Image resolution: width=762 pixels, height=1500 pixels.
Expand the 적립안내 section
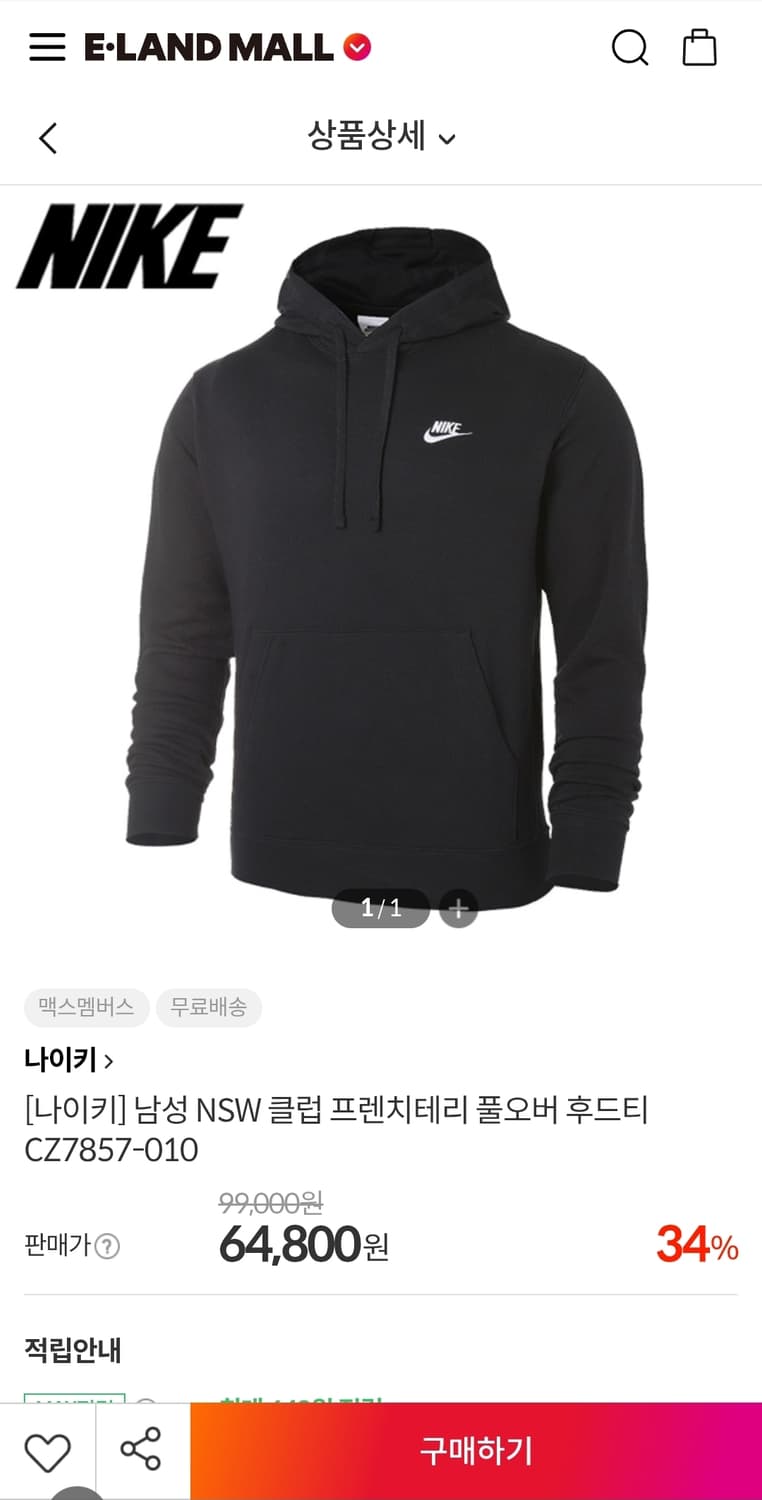click(x=70, y=1349)
